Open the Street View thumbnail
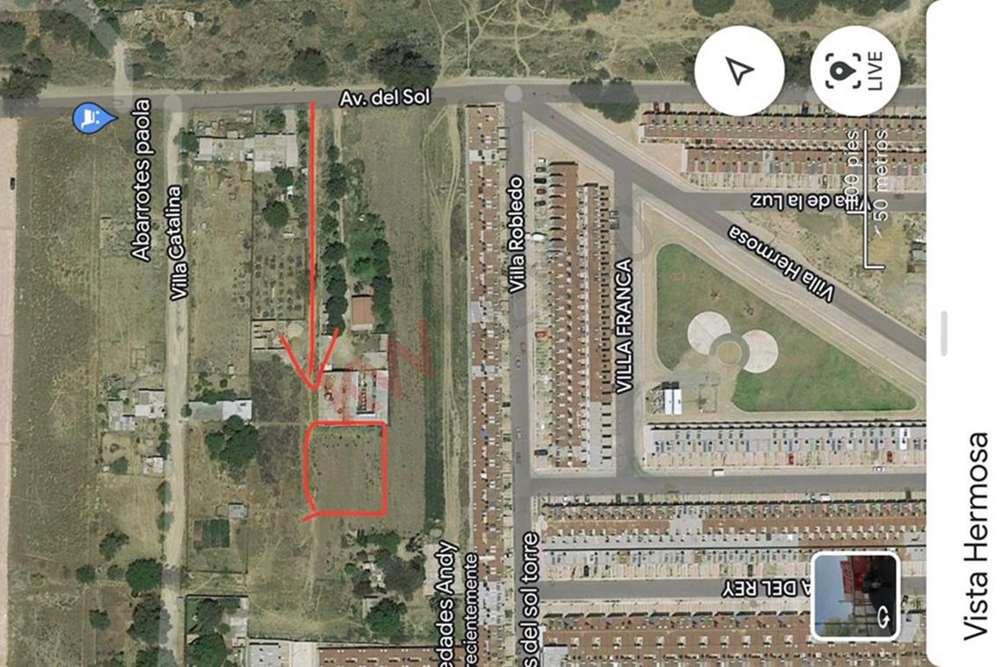 (855, 596)
